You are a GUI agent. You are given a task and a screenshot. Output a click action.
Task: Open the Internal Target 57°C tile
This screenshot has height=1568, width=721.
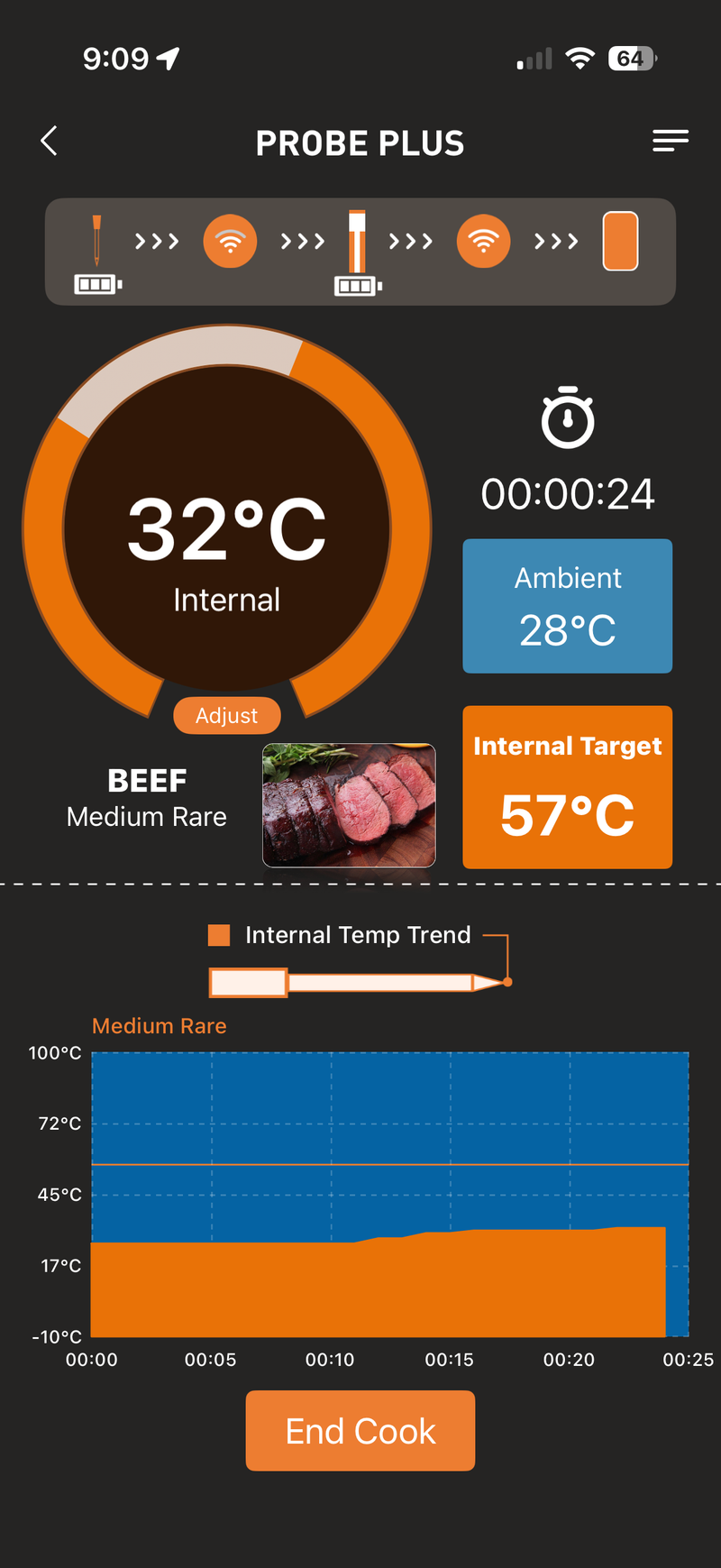pyautogui.click(x=567, y=787)
